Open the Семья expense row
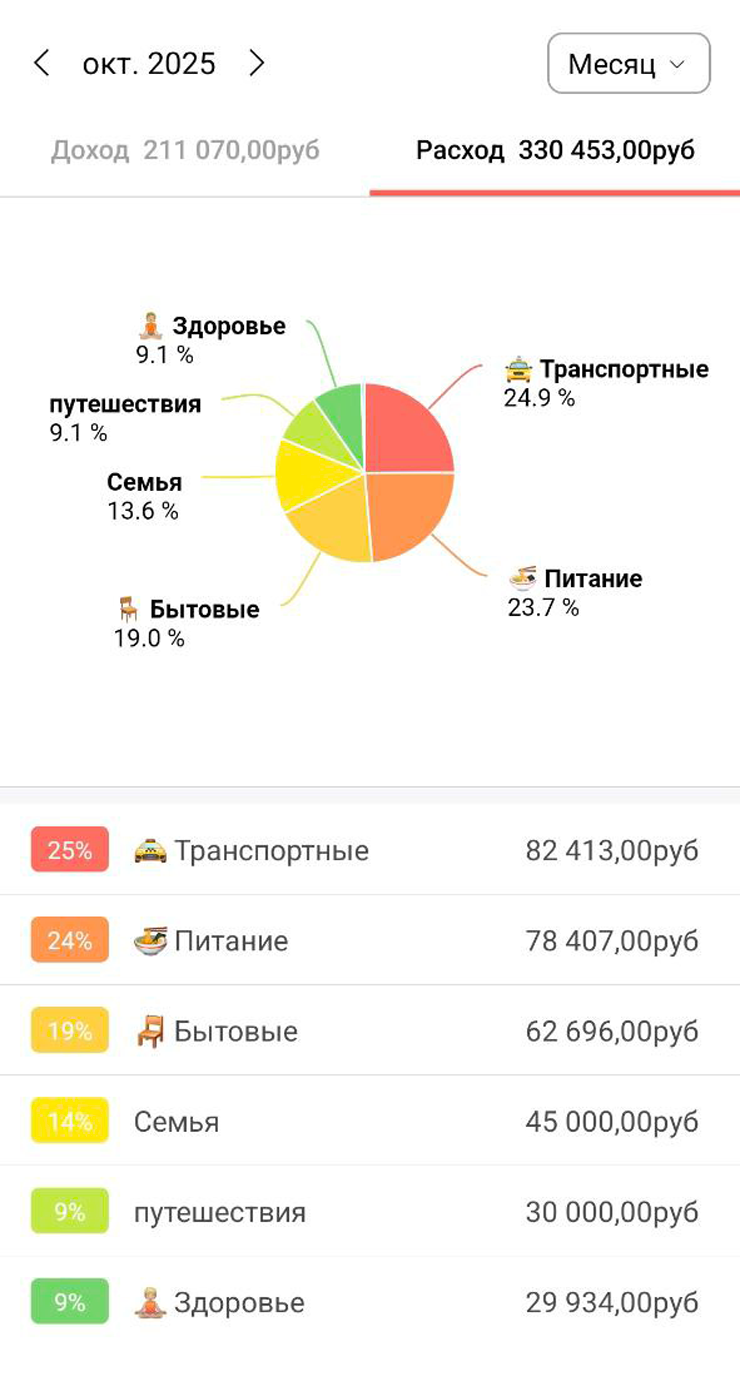This screenshot has width=740, height=1391. pos(370,1121)
